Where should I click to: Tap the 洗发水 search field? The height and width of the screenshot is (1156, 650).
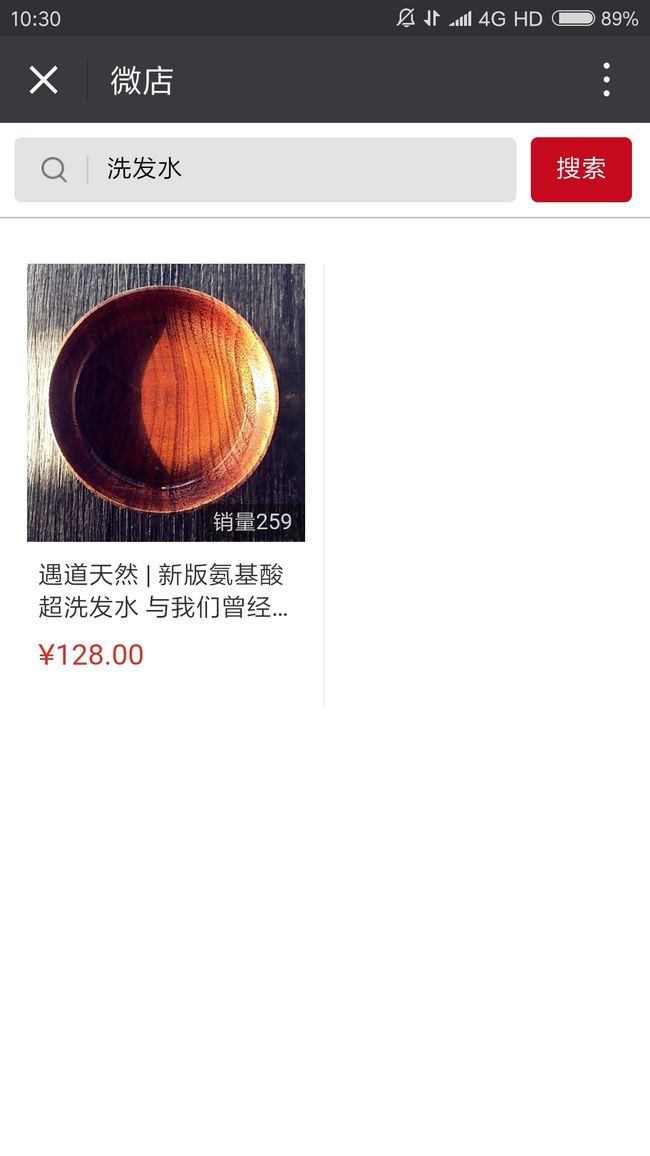(265, 170)
